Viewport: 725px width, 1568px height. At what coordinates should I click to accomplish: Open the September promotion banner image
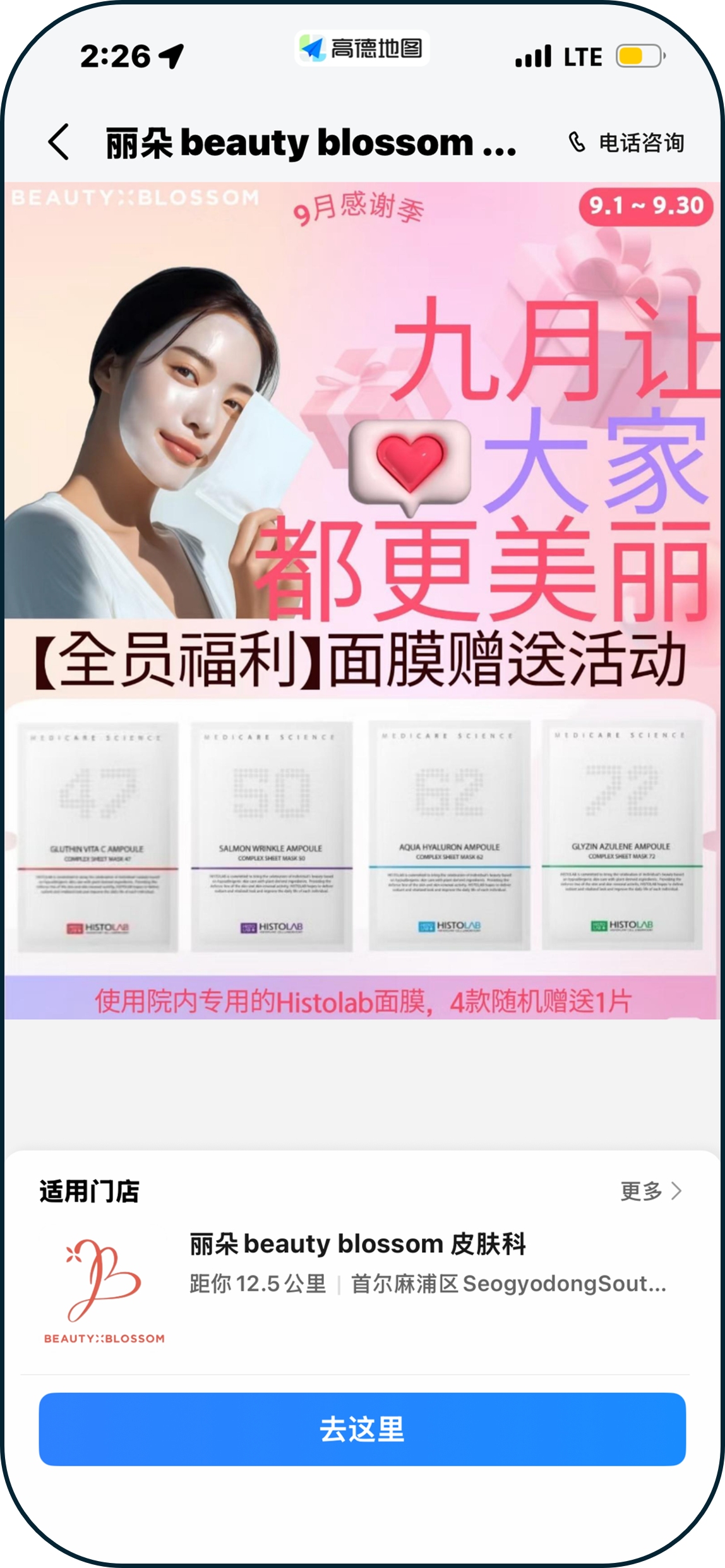tap(362, 600)
